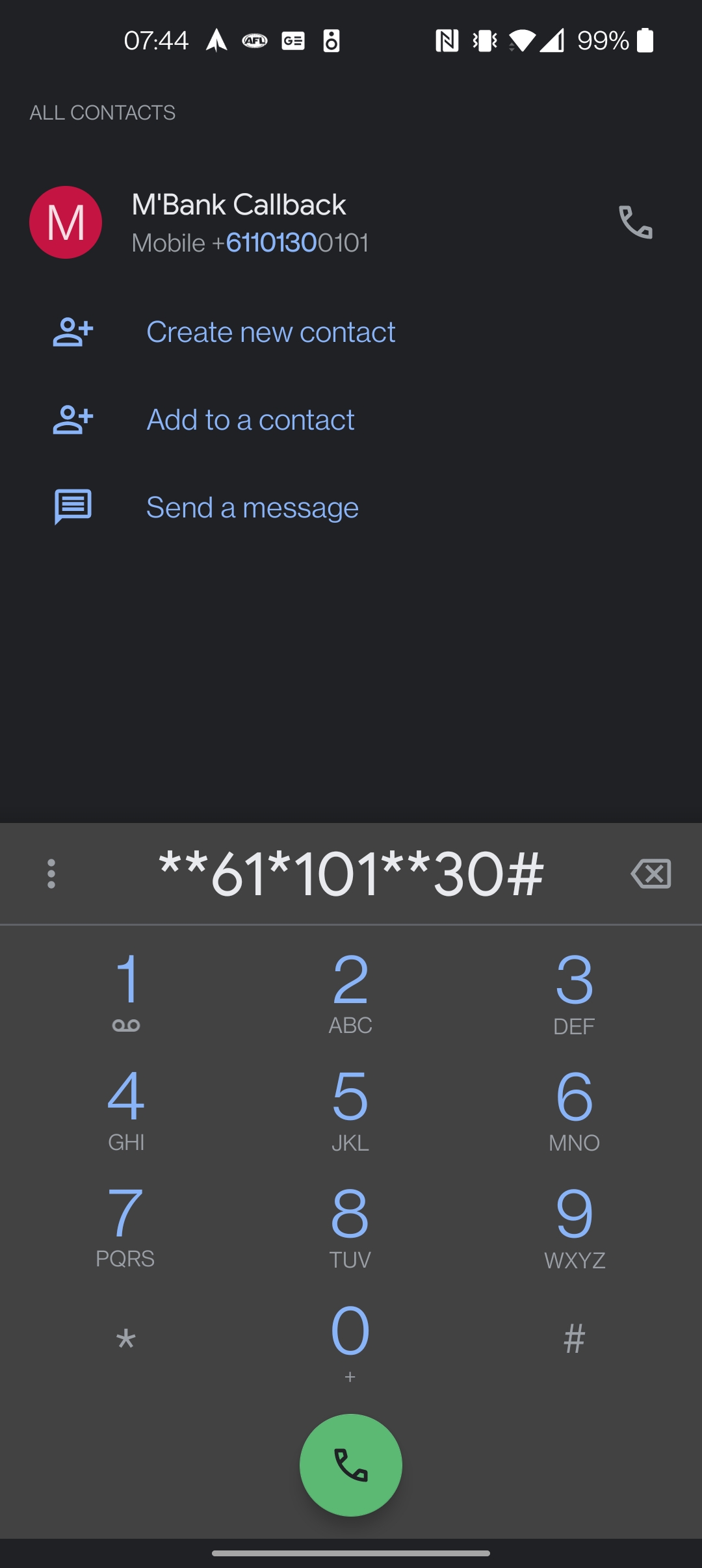
Task: Dial digit 3 DEF key
Action: 575,991
